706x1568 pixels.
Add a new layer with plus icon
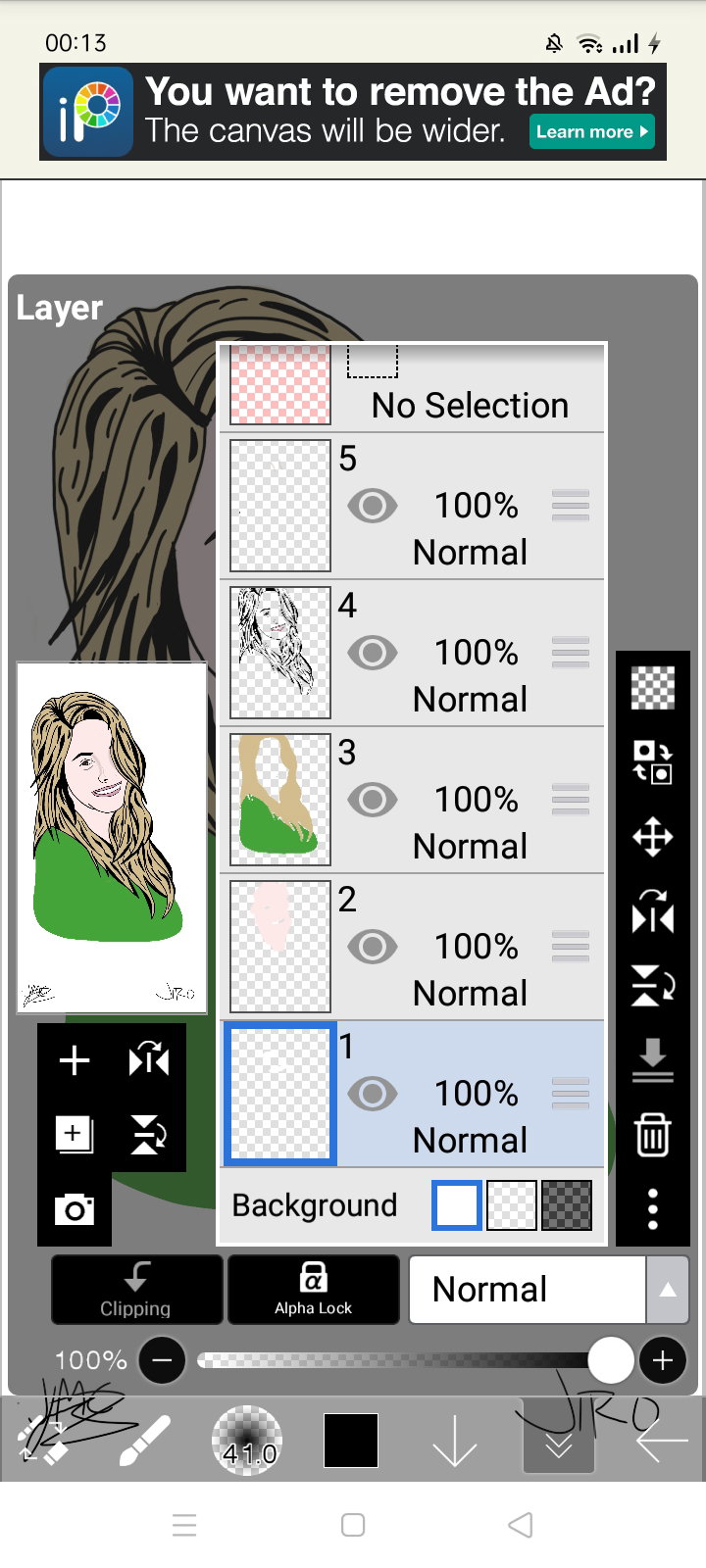(75, 1060)
